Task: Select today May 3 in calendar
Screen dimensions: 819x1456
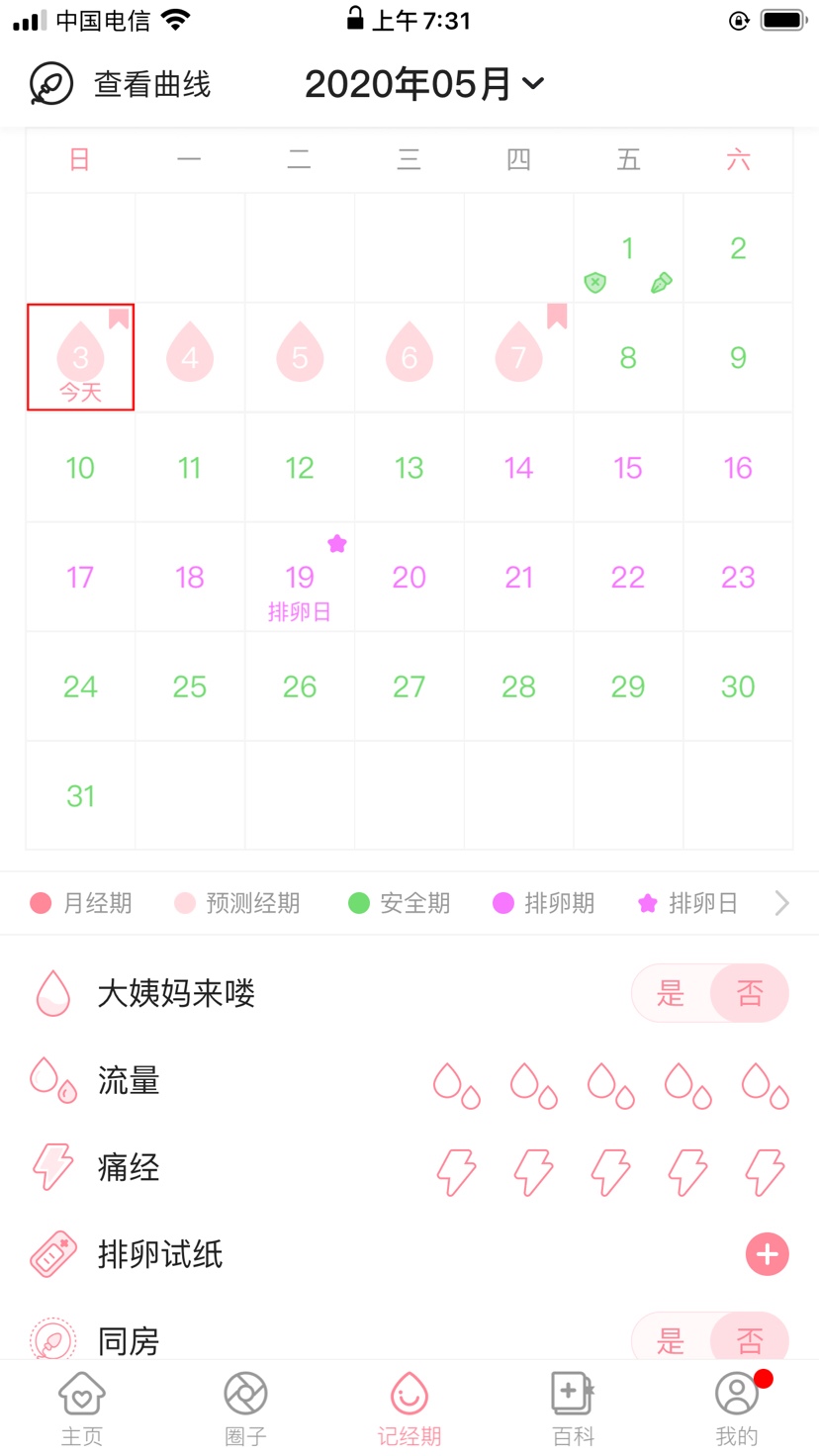Action: point(80,357)
